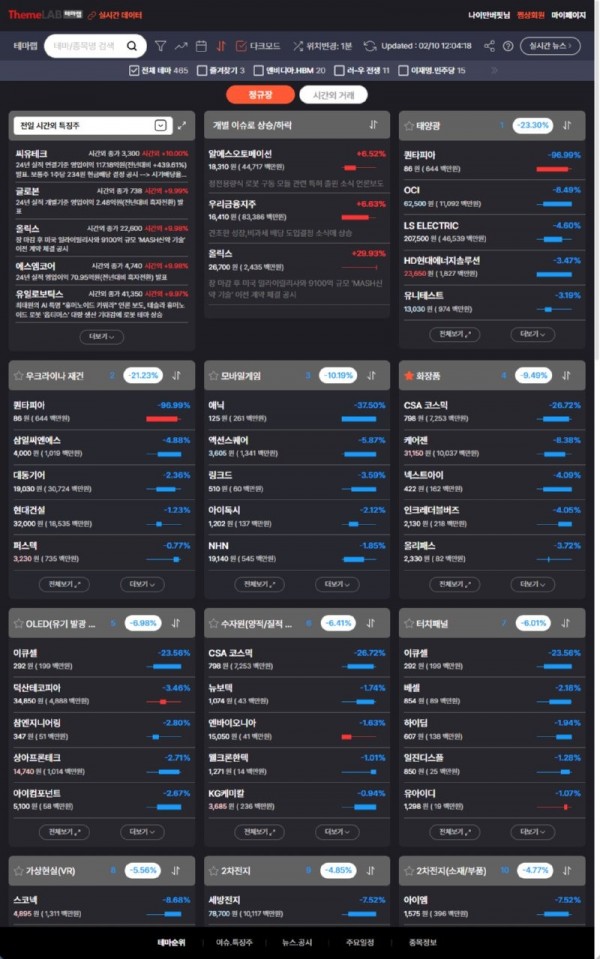
Task: Expand the 전일 시간외 특징주 dropdown
Action: pos(161,126)
